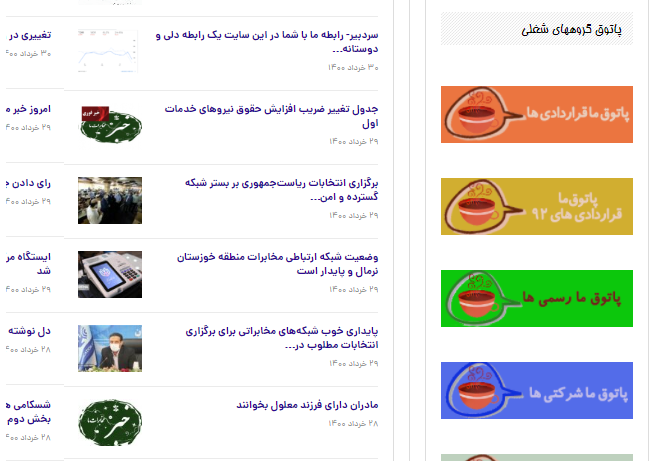Viewport: 659px width, 461px height.
Task: Tap the پاتوق ما قراردادی ها banner
Action: [536, 114]
